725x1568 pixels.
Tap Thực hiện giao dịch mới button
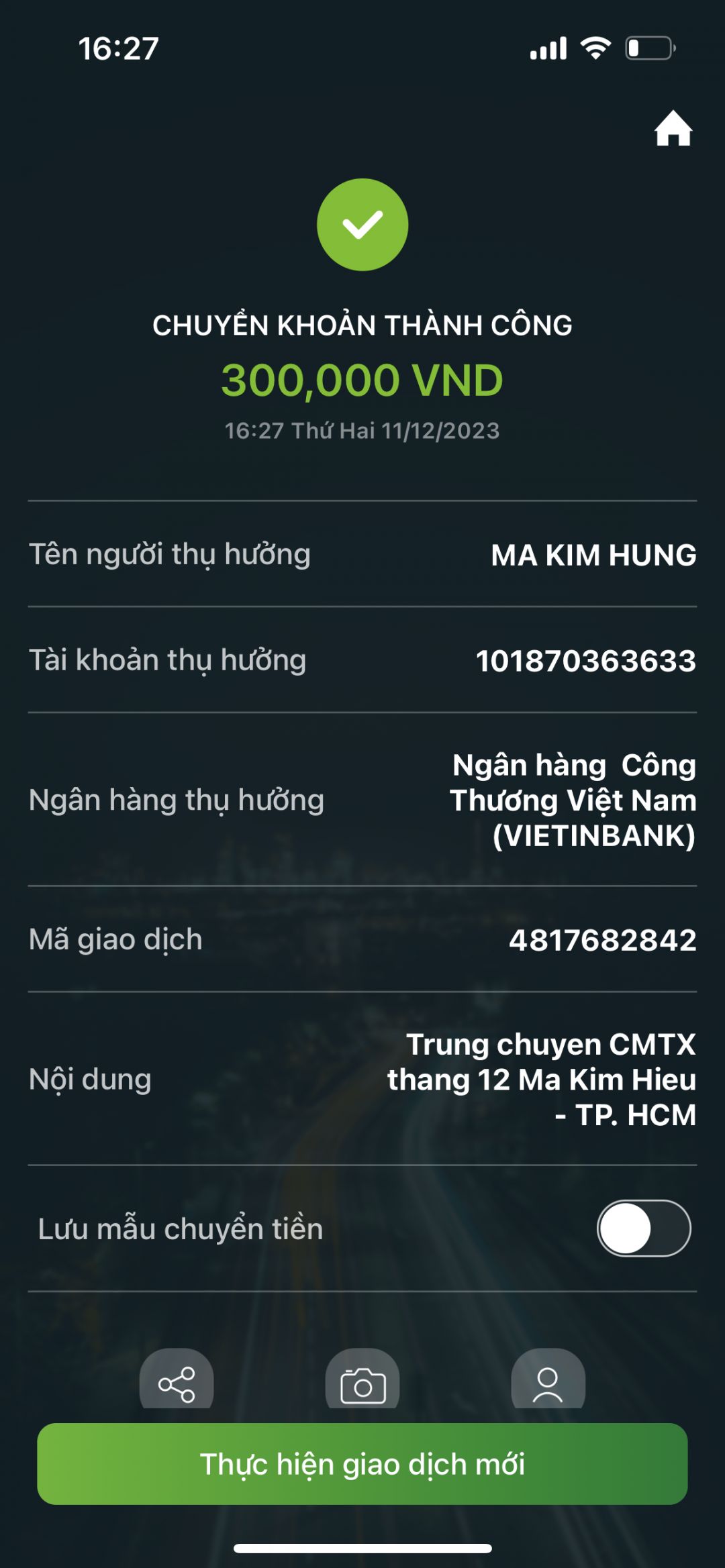pos(362,1464)
